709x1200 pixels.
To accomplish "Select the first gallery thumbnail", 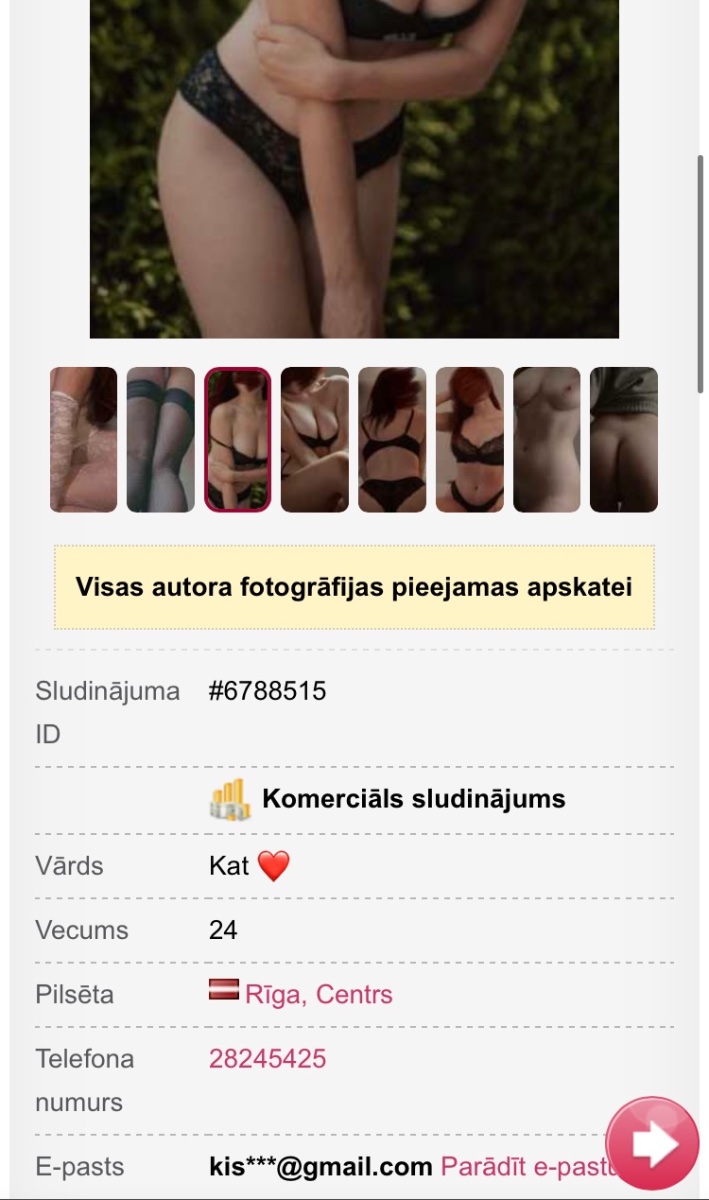I will pos(84,440).
